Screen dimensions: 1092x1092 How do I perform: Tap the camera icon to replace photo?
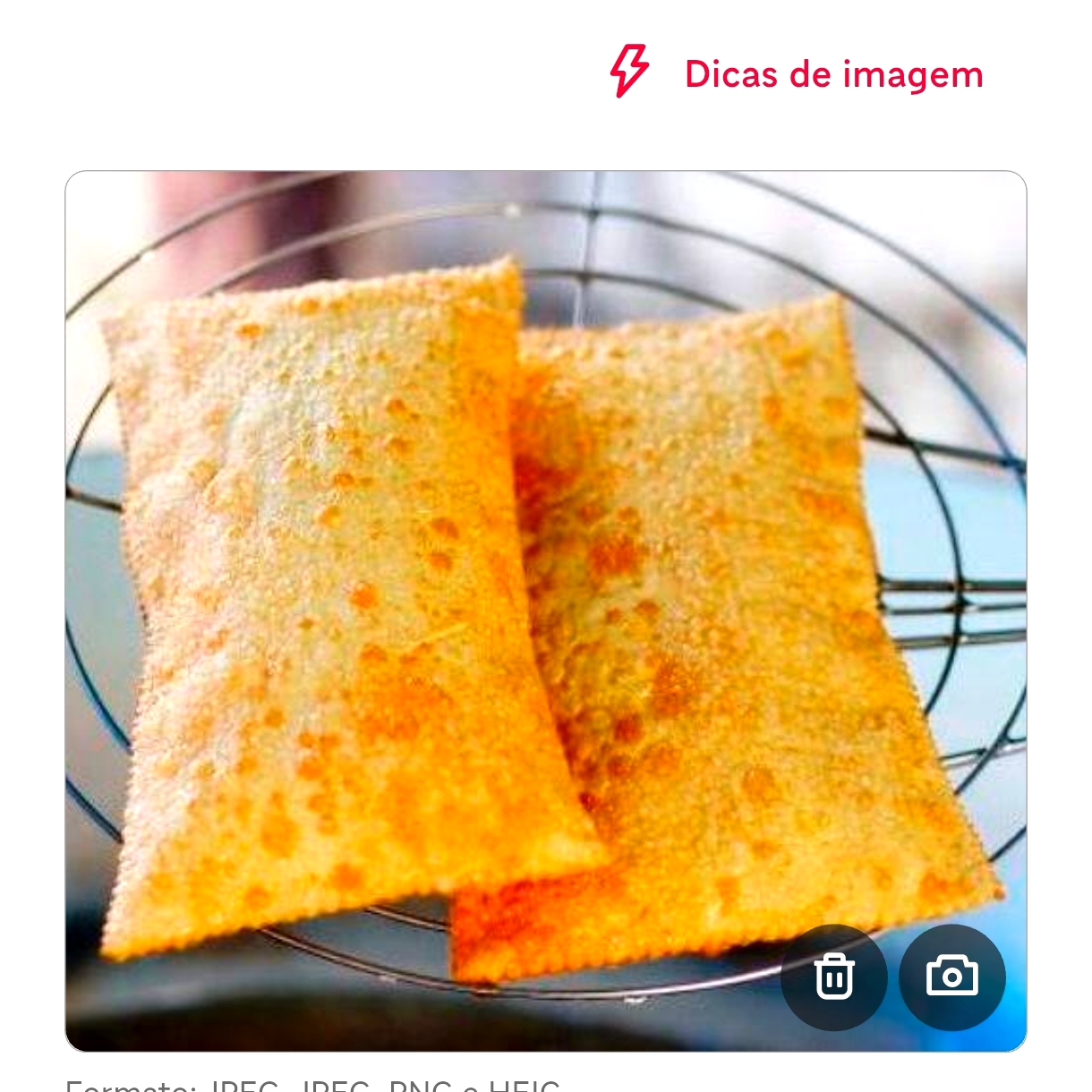[952, 977]
